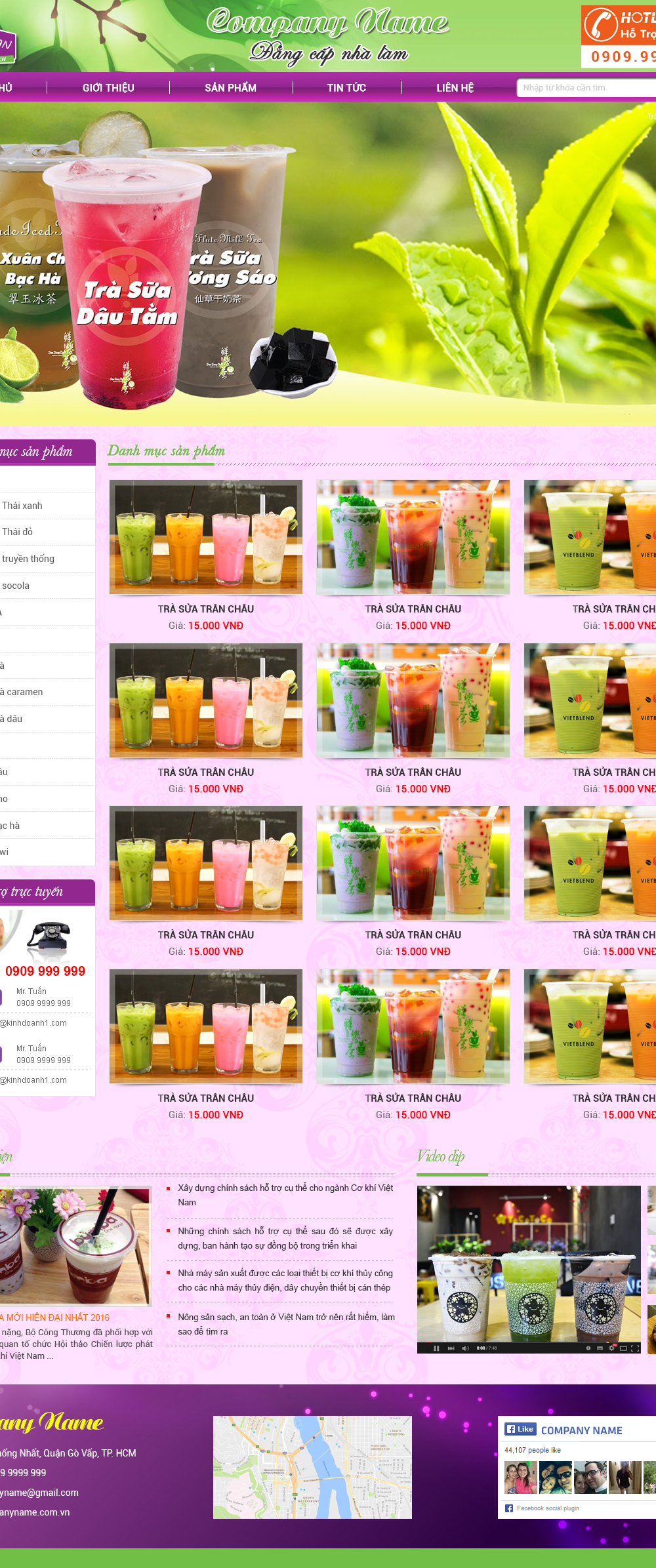This screenshot has width=656, height=1568.
Task: Open the embedded location map
Action: [312, 1467]
